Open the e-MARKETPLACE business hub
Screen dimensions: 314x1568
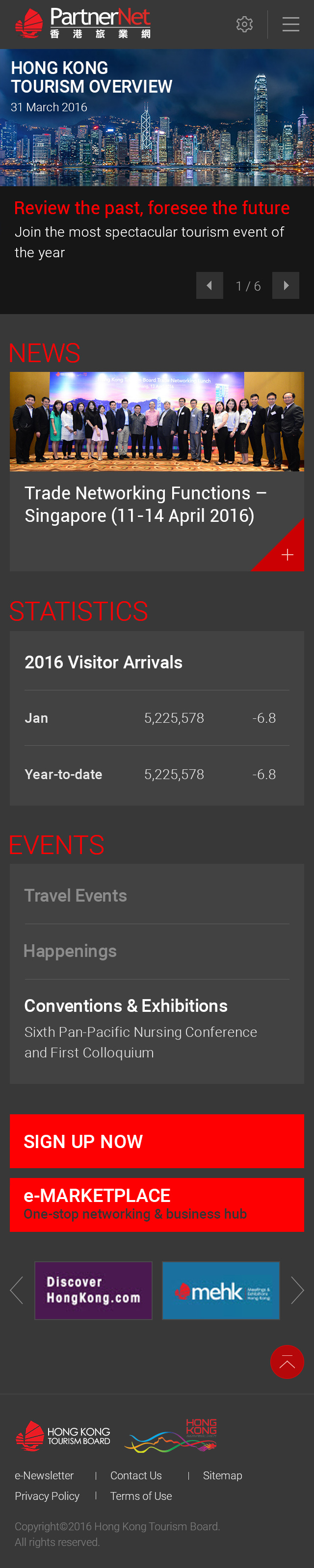pos(157,1204)
